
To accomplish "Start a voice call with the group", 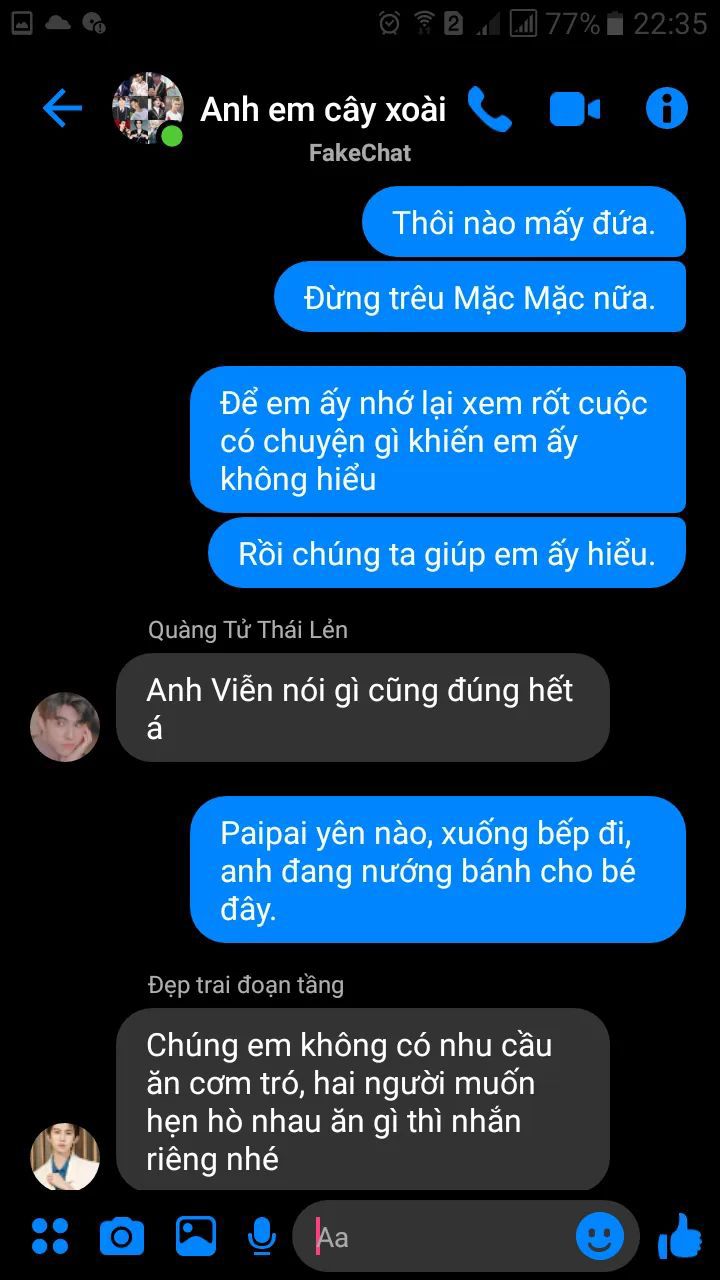I will point(489,109).
